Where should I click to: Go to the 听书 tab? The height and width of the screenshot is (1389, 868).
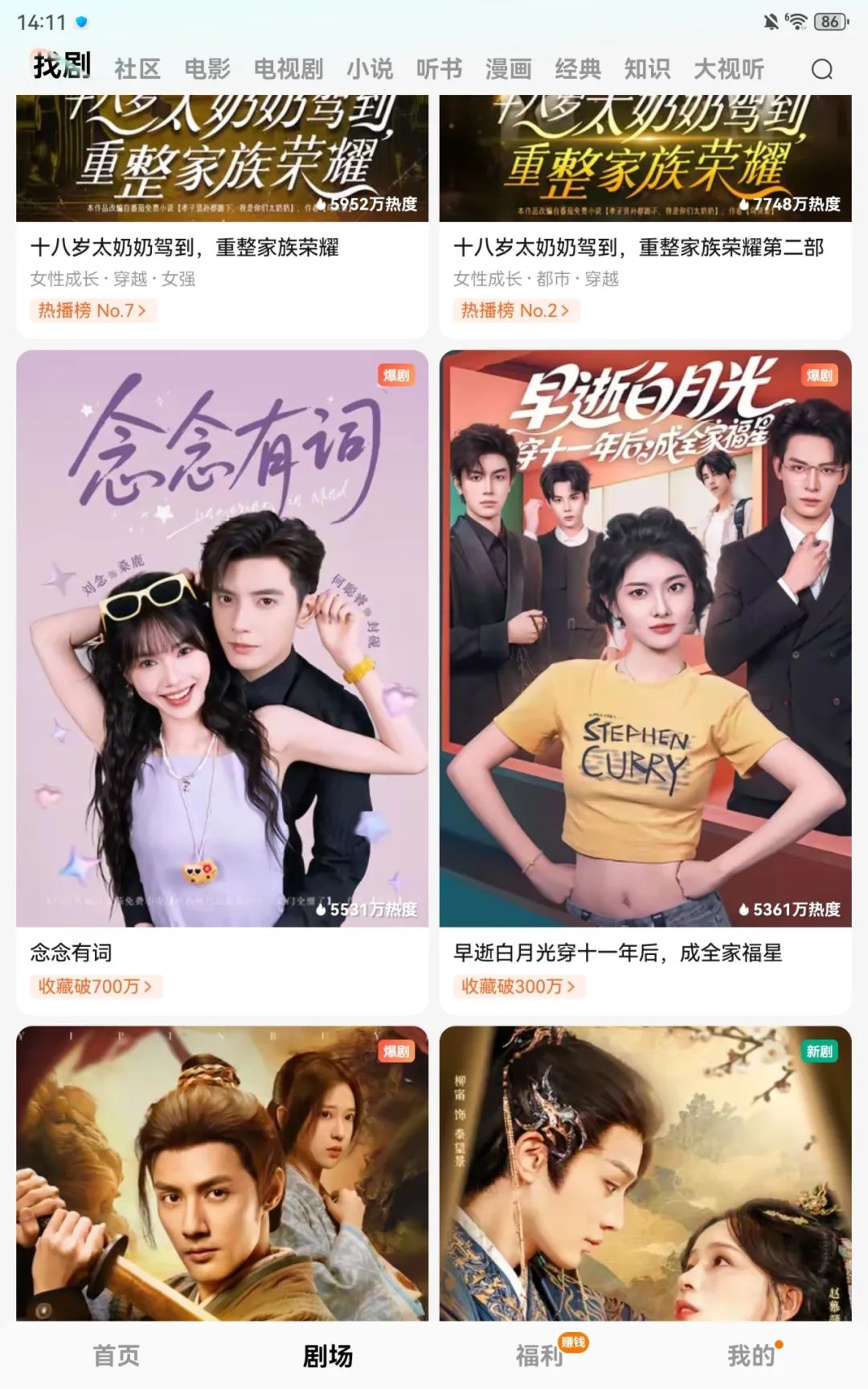[439, 70]
